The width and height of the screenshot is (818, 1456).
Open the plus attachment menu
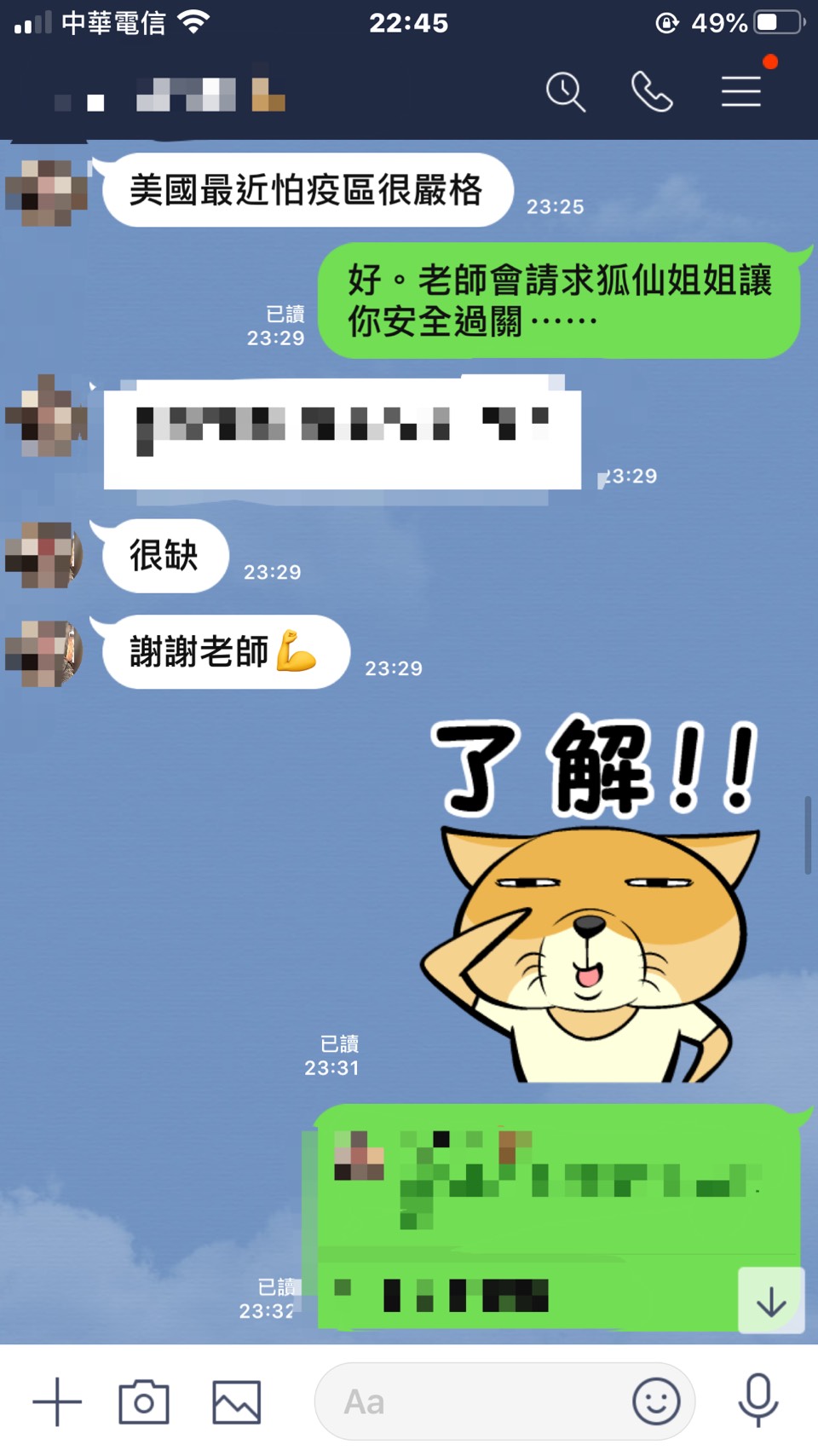(x=57, y=1401)
